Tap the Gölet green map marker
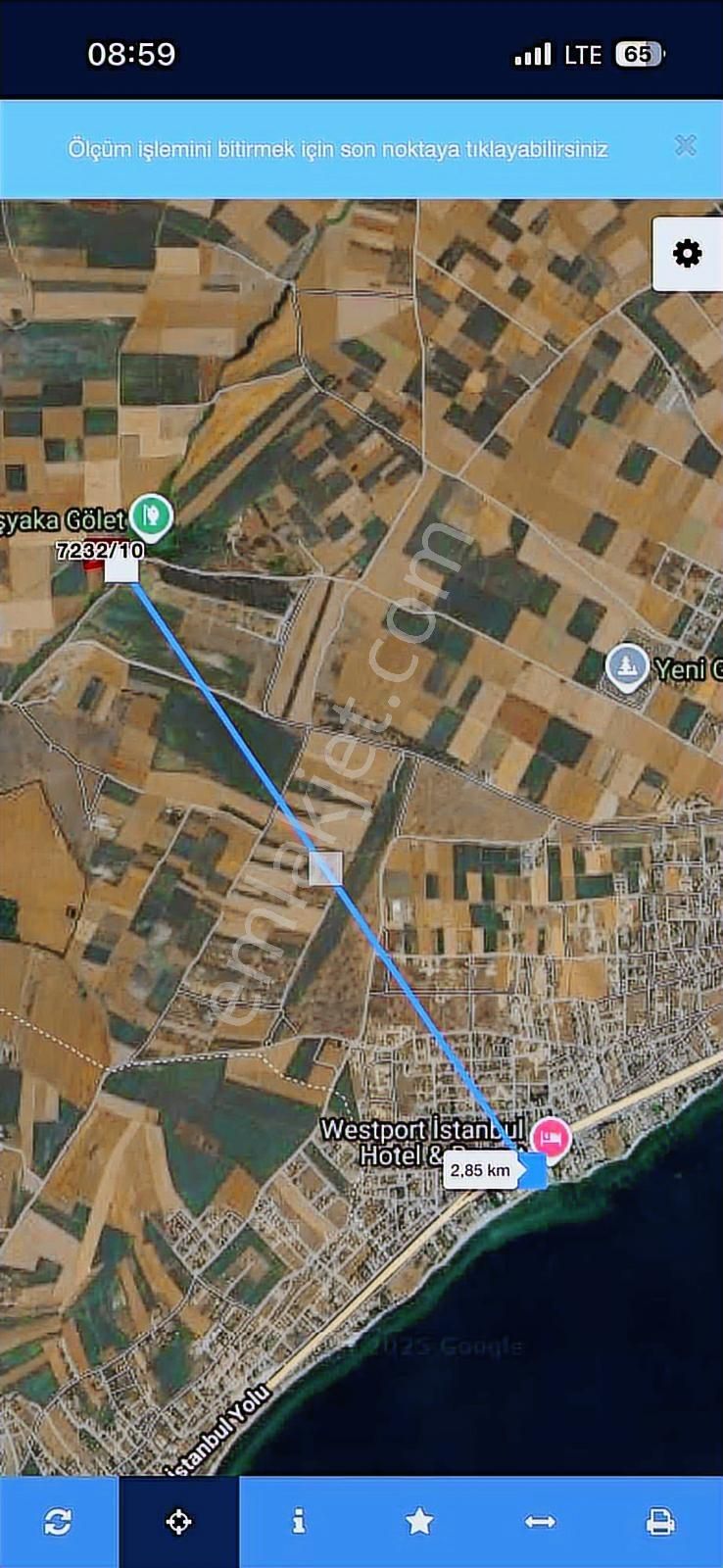Screen dimensions: 723x1568 click(150, 514)
